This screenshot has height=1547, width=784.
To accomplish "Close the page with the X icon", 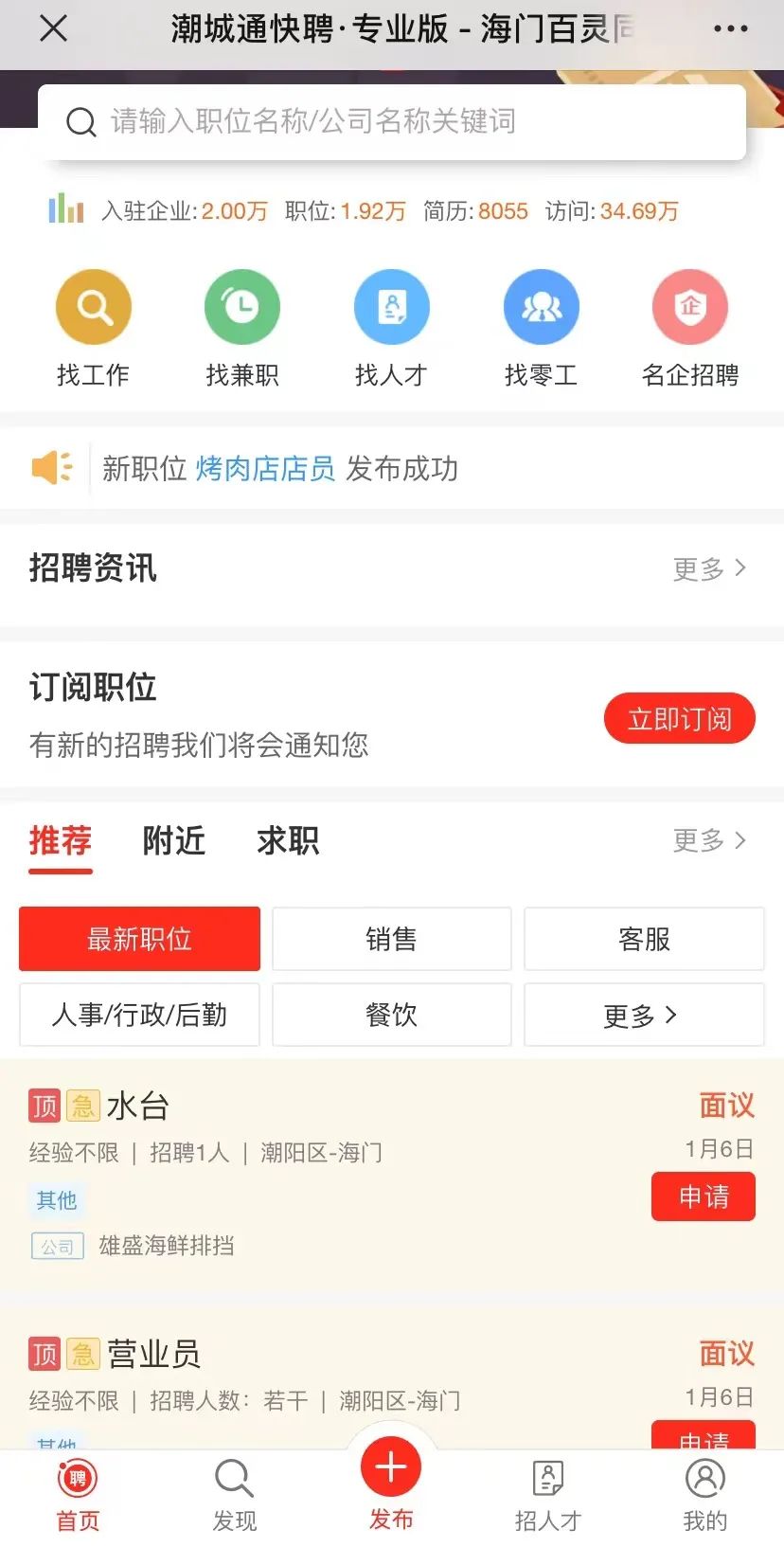I will tap(54, 28).
